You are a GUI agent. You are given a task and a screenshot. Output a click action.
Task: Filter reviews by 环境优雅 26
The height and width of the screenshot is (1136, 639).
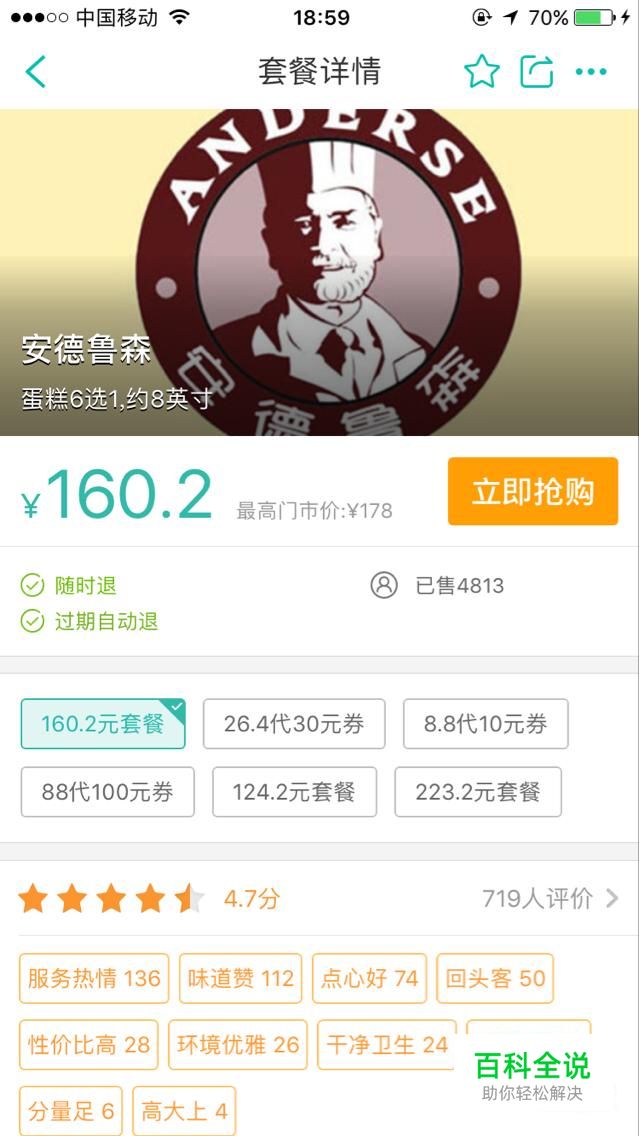pyautogui.click(x=238, y=1045)
